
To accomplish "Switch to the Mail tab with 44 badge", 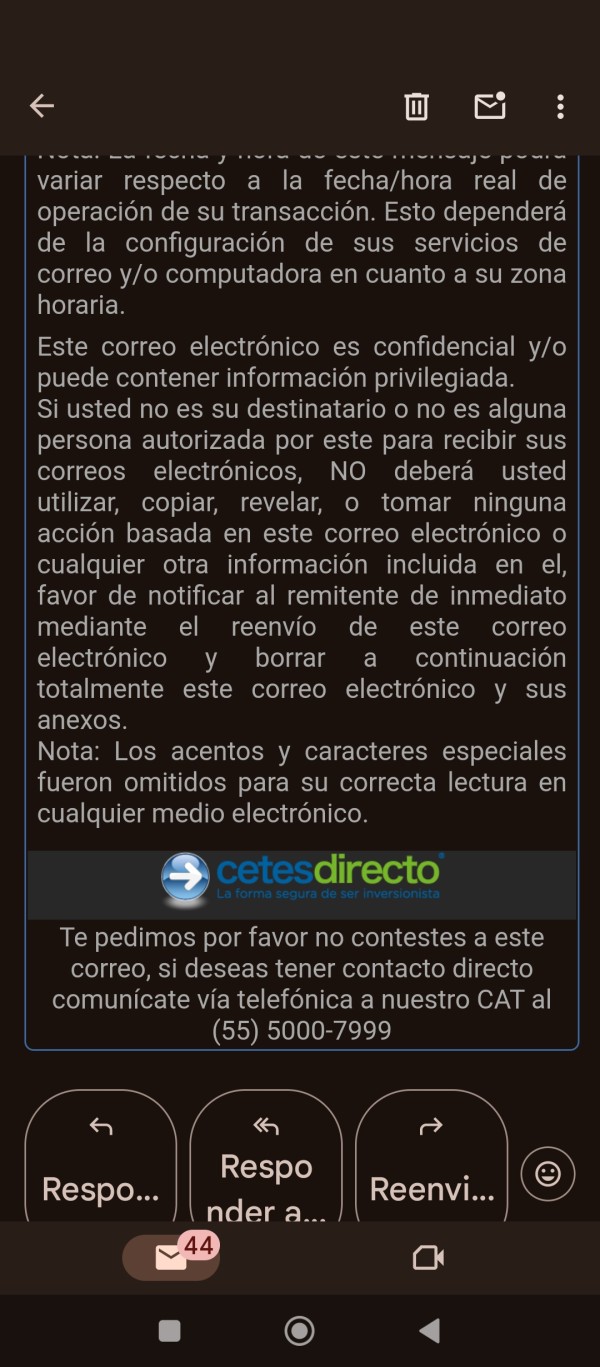I will (171, 1257).
